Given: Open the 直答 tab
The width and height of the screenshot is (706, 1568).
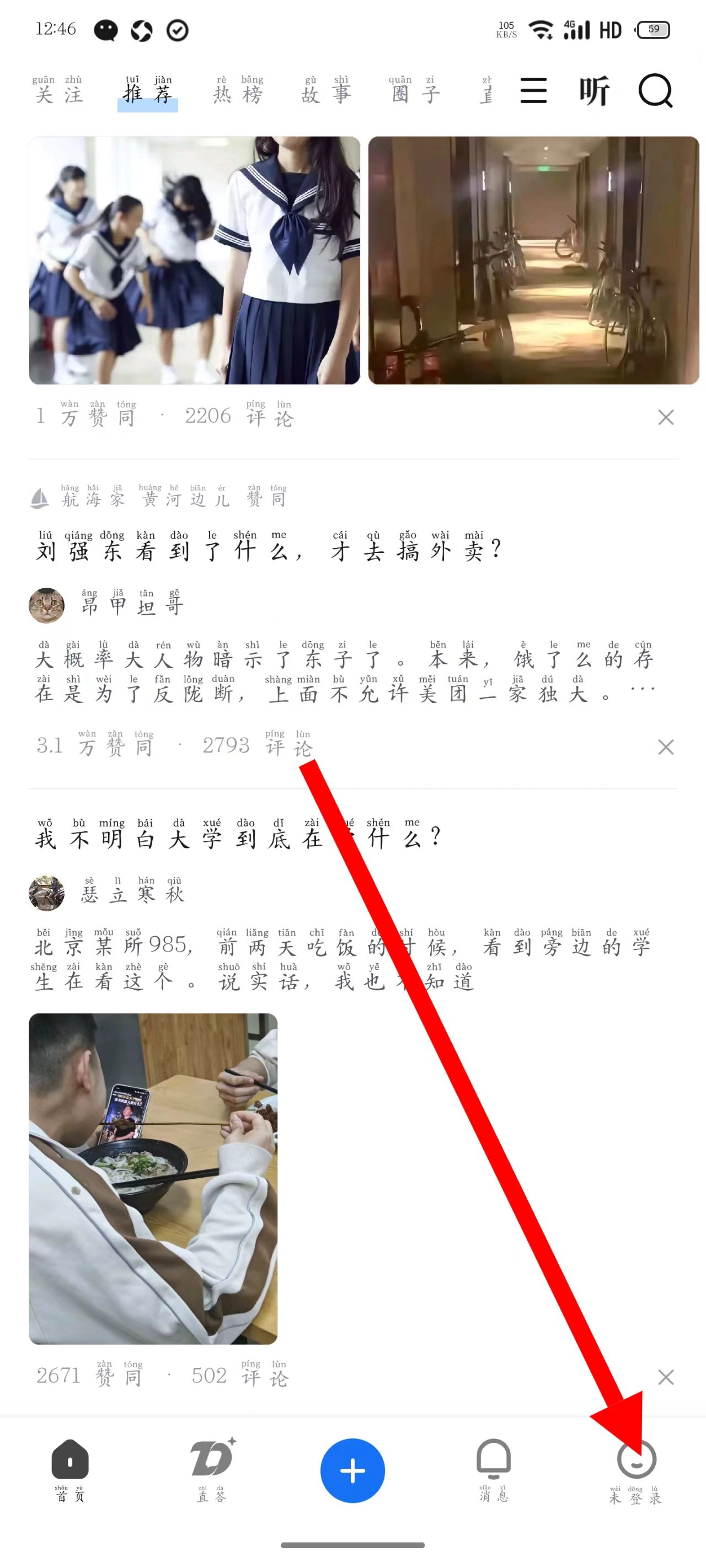Looking at the screenshot, I should click(211, 1470).
